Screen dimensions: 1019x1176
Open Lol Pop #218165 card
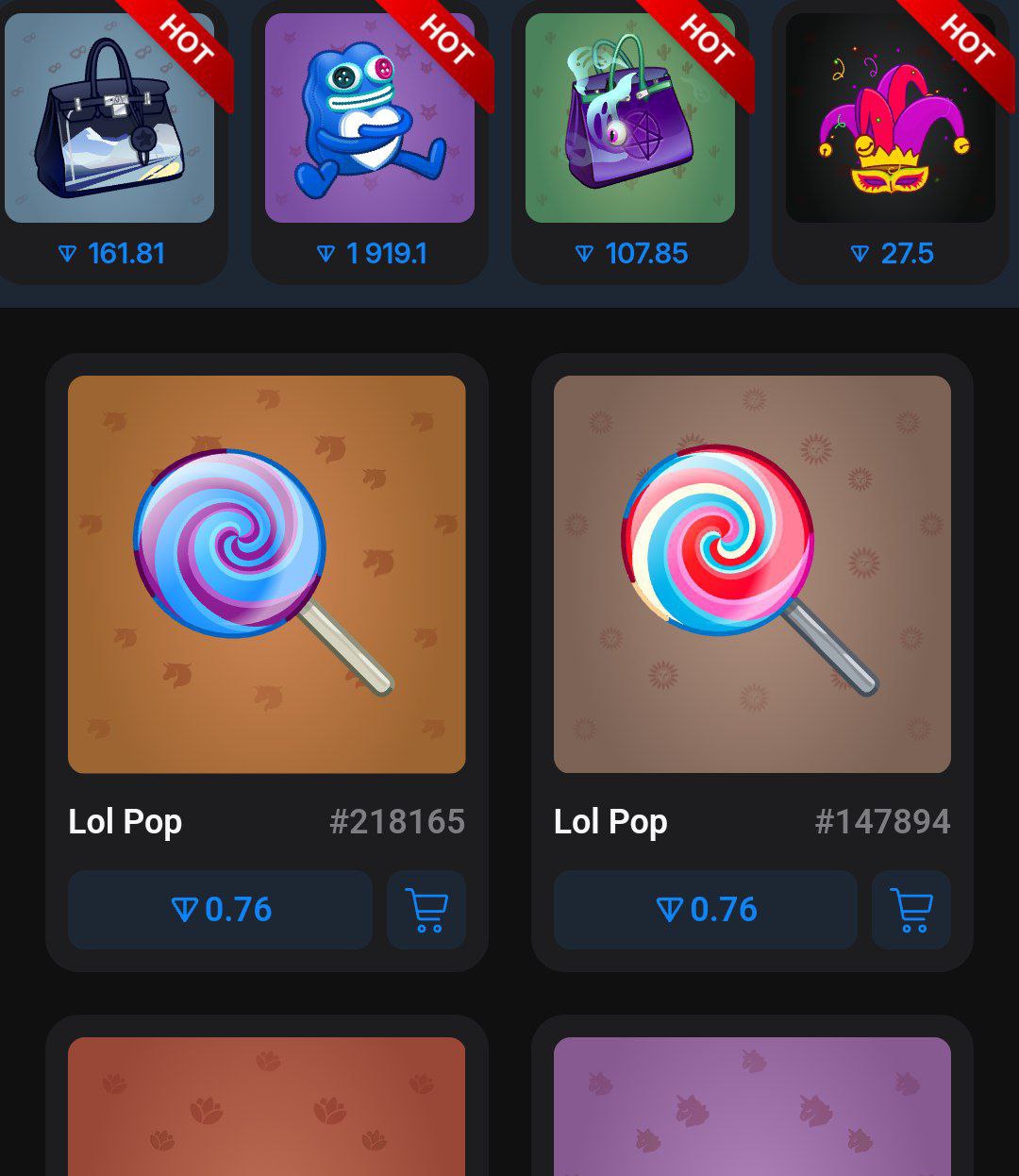(x=267, y=575)
